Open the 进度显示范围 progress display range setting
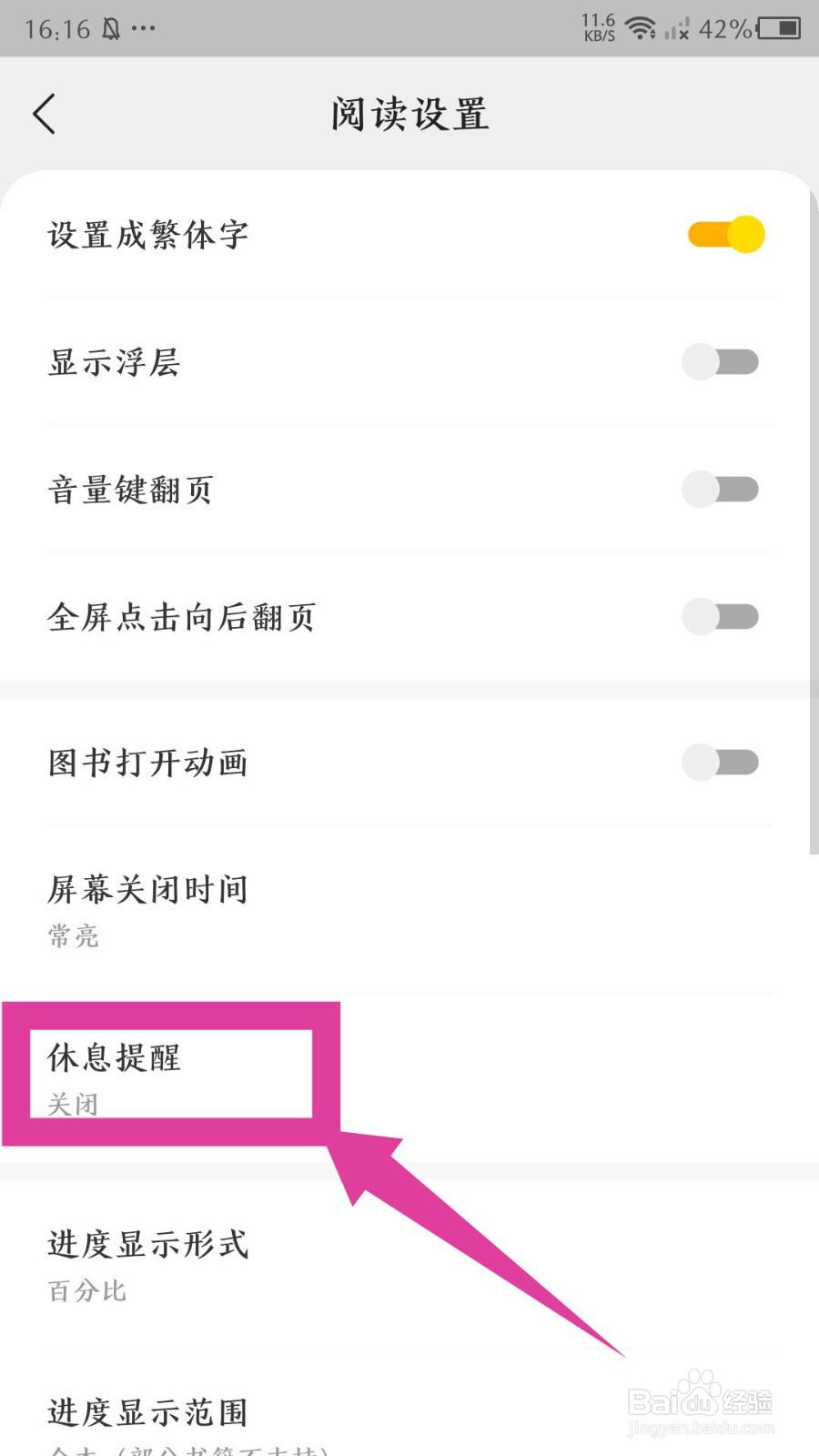 (x=148, y=1413)
